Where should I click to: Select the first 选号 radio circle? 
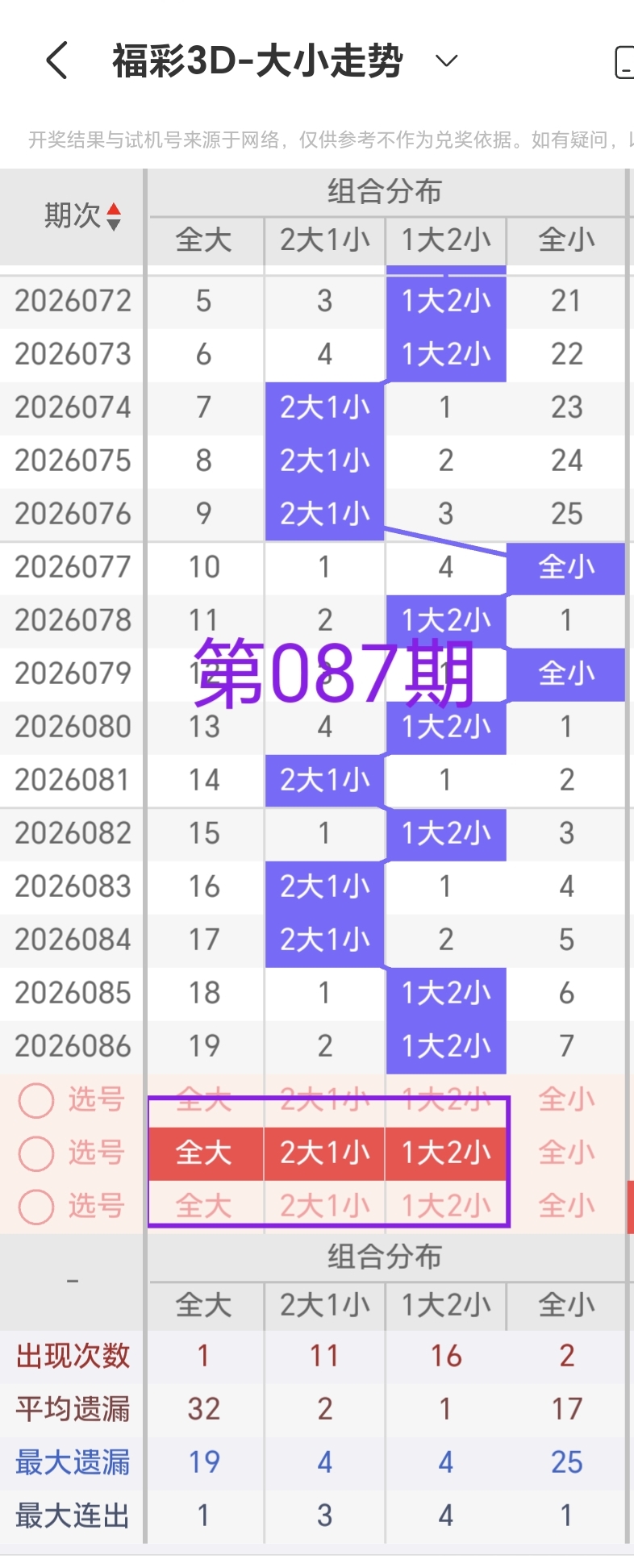tap(35, 1100)
